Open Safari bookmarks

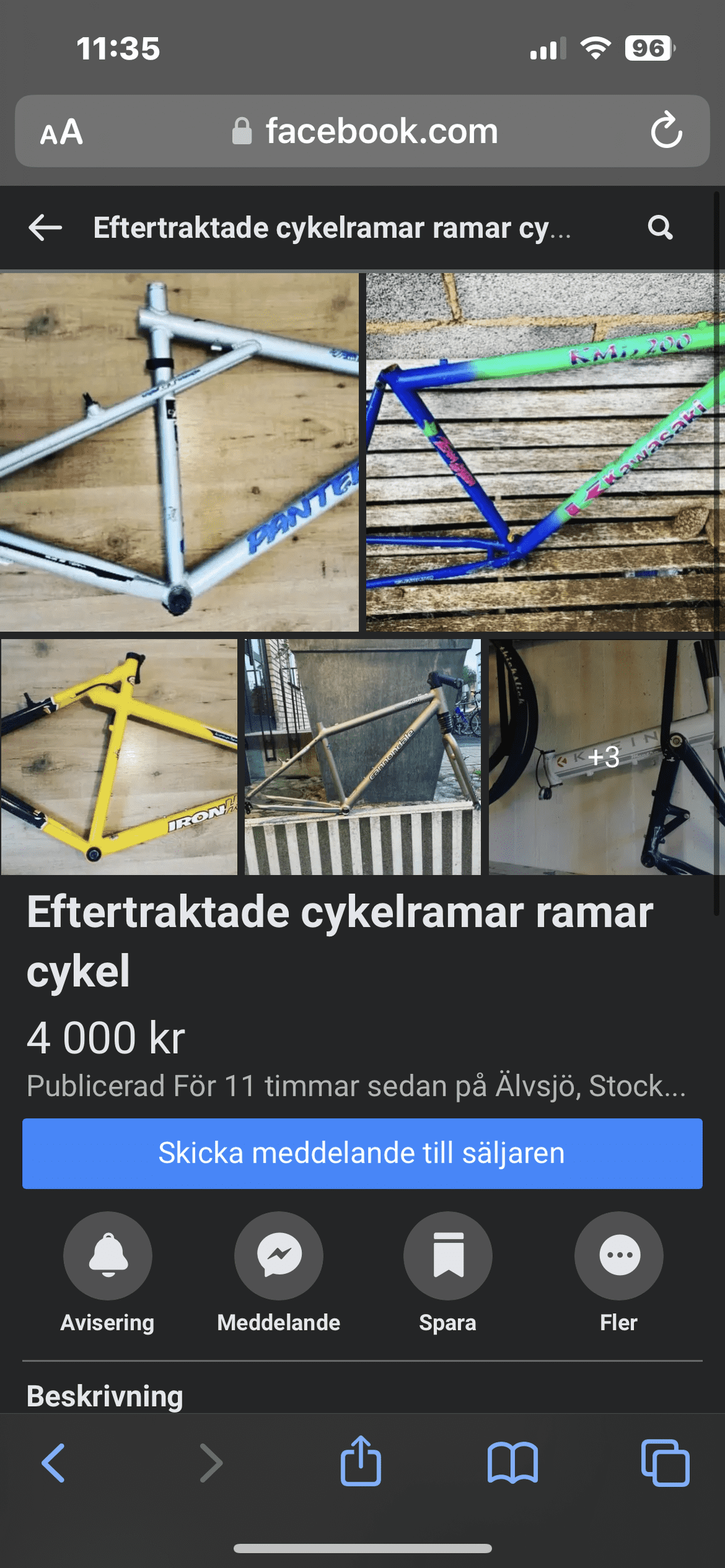pos(512,1463)
